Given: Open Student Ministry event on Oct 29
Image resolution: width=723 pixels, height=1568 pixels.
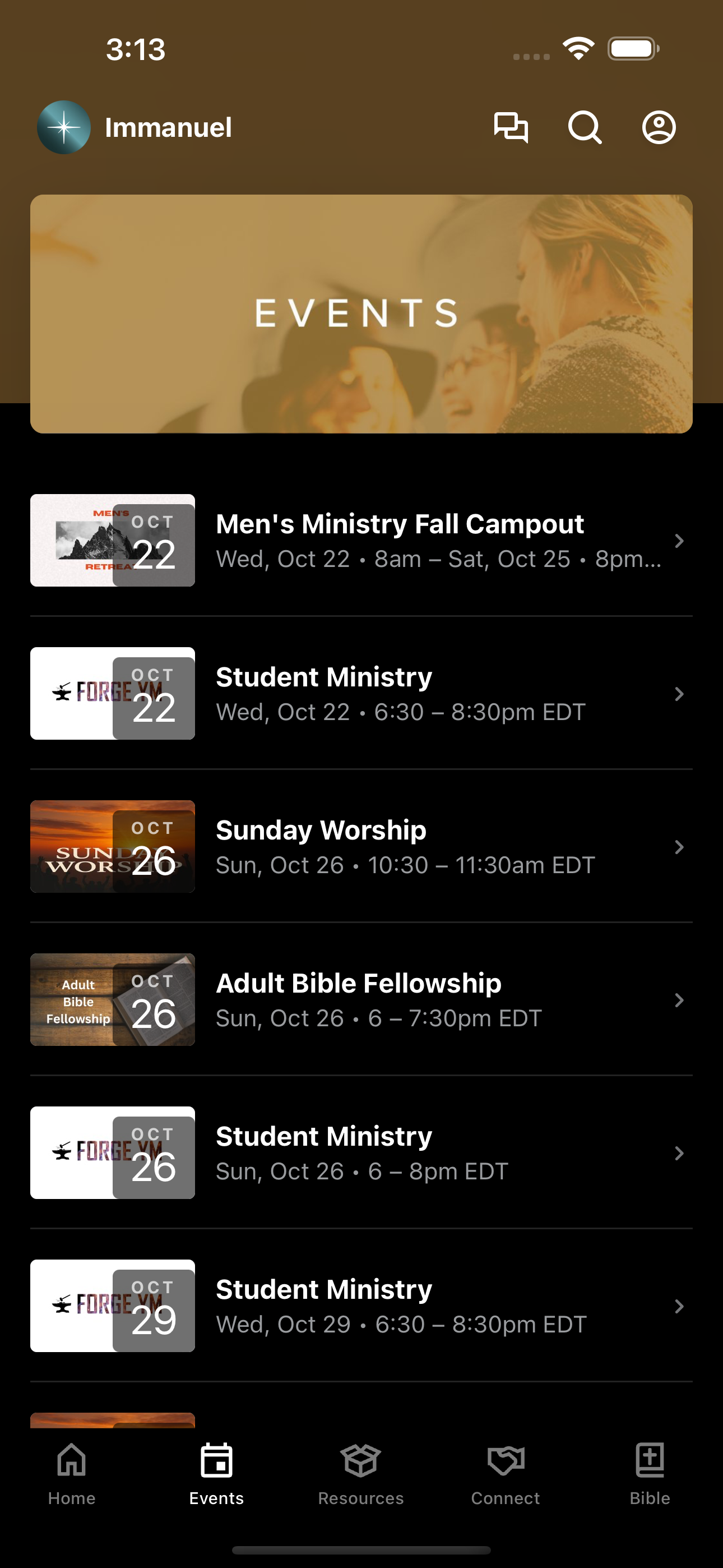Looking at the screenshot, I should (361, 1306).
